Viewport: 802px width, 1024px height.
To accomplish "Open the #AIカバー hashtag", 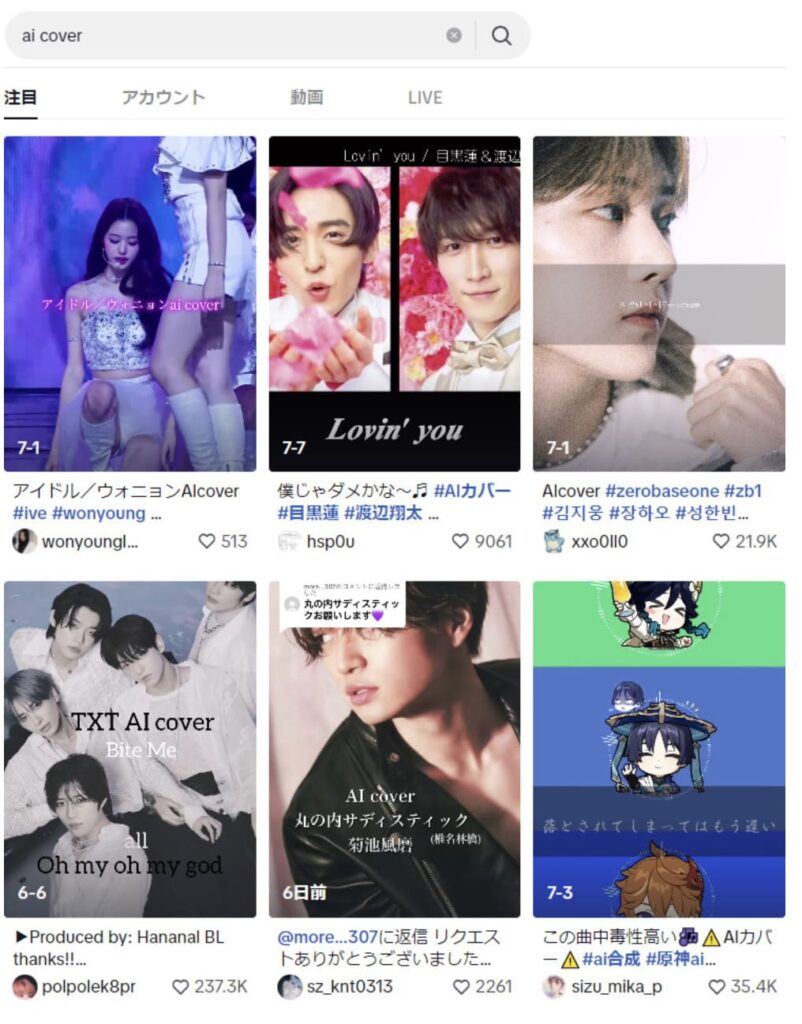I will pos(472,491).
